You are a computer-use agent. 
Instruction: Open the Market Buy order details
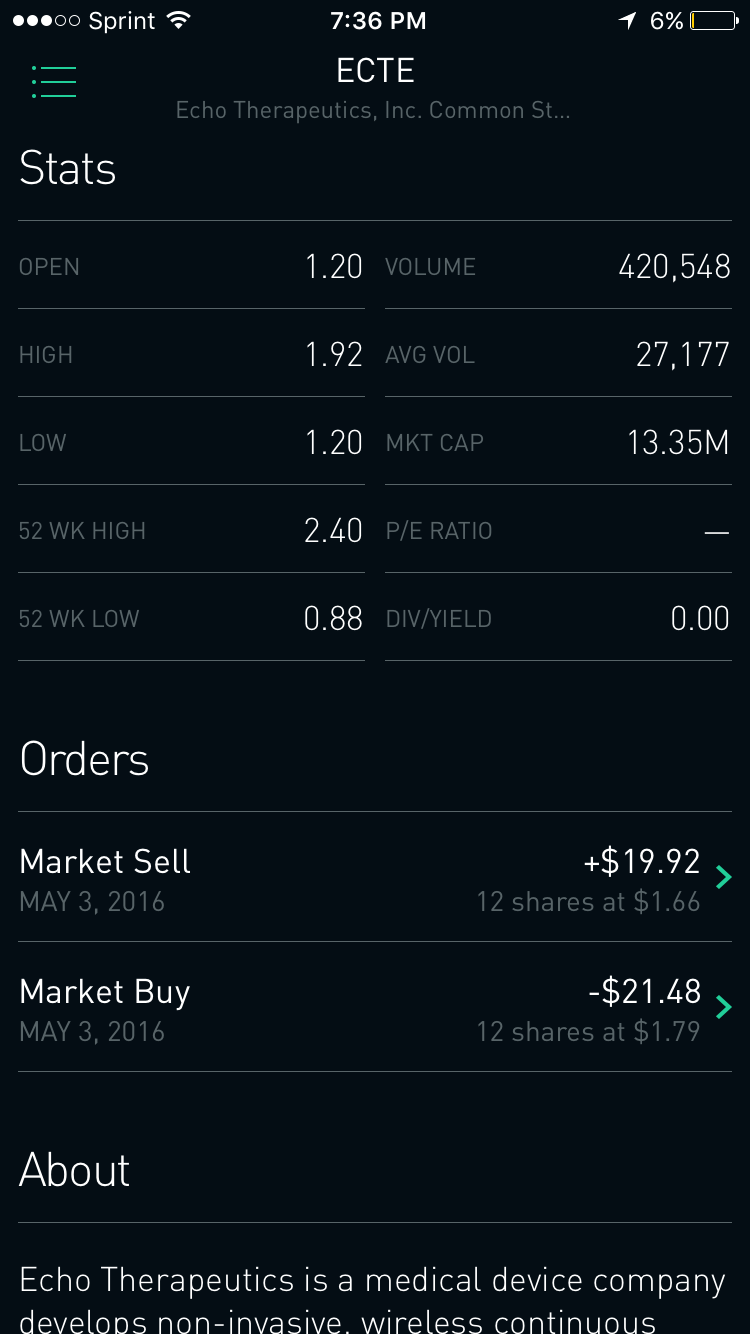pyautogui.click(x=375, y=1008)
